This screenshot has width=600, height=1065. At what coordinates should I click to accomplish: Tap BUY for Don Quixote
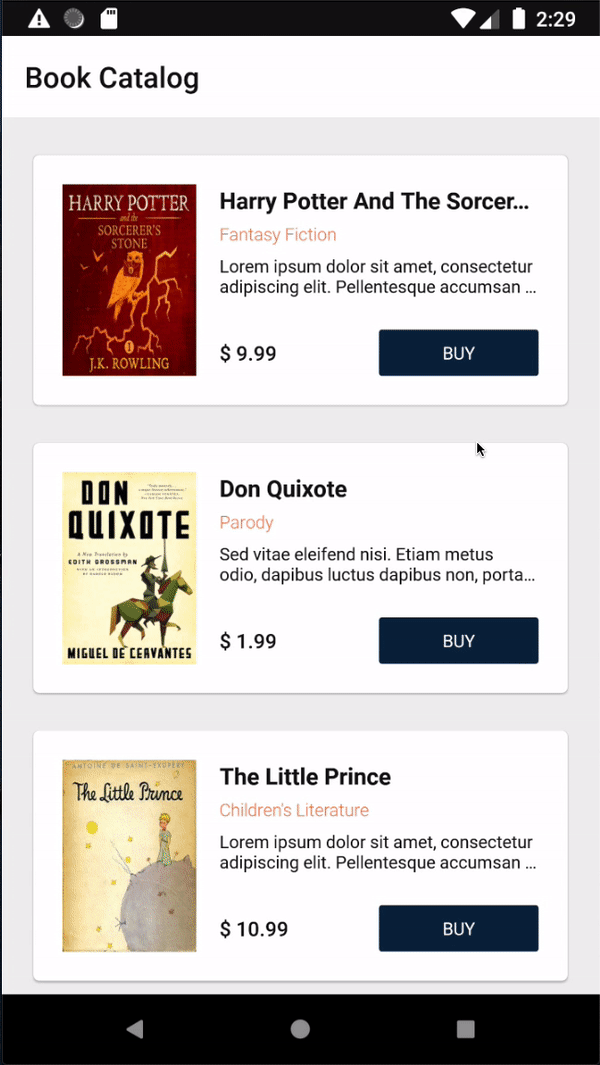pos(458,641)
